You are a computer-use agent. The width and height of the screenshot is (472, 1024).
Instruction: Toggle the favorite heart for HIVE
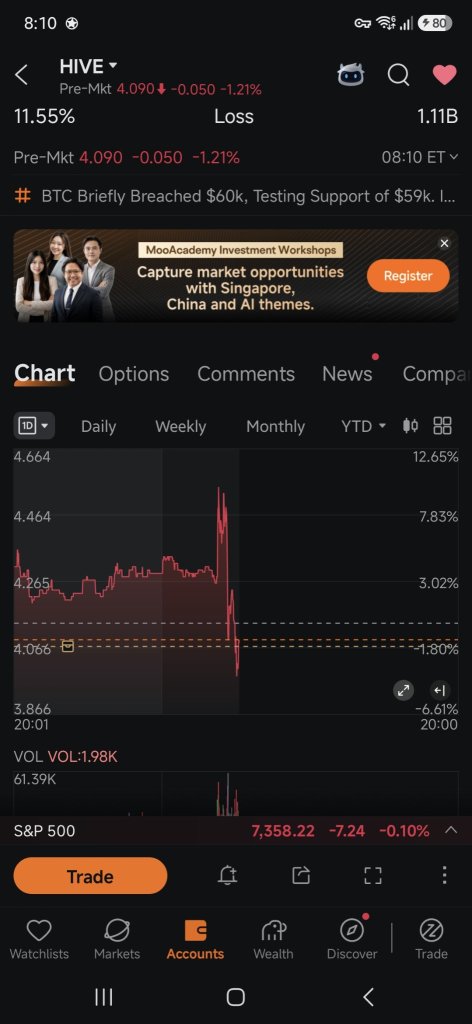pos(445,75)
